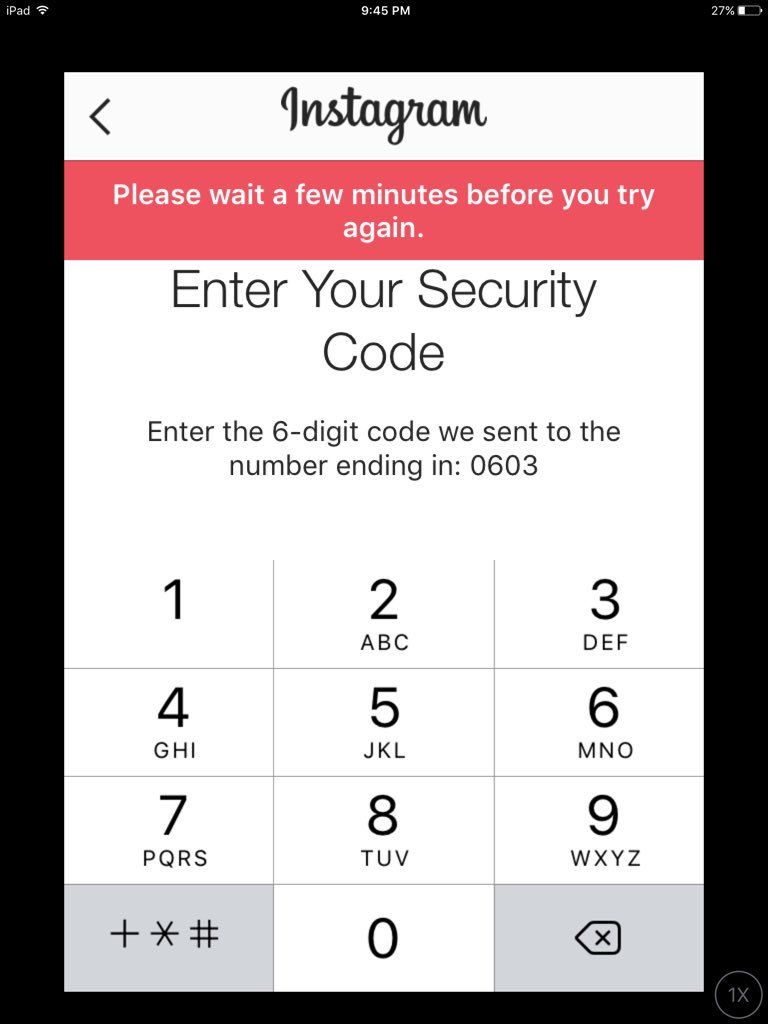Enter digit 0 on the keypad

[x=384, y=938]
